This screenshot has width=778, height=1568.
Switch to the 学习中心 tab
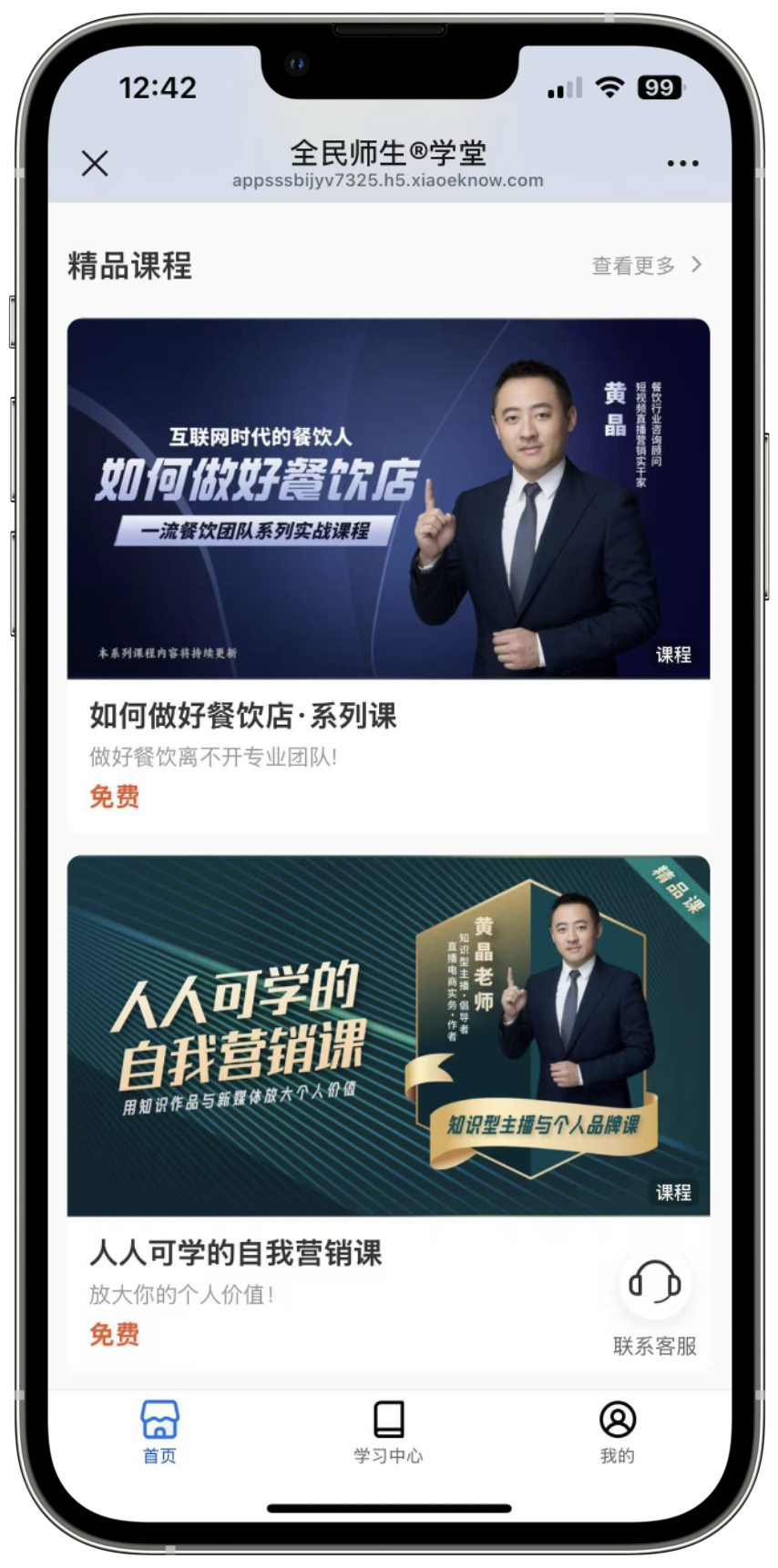point(388,1431)
